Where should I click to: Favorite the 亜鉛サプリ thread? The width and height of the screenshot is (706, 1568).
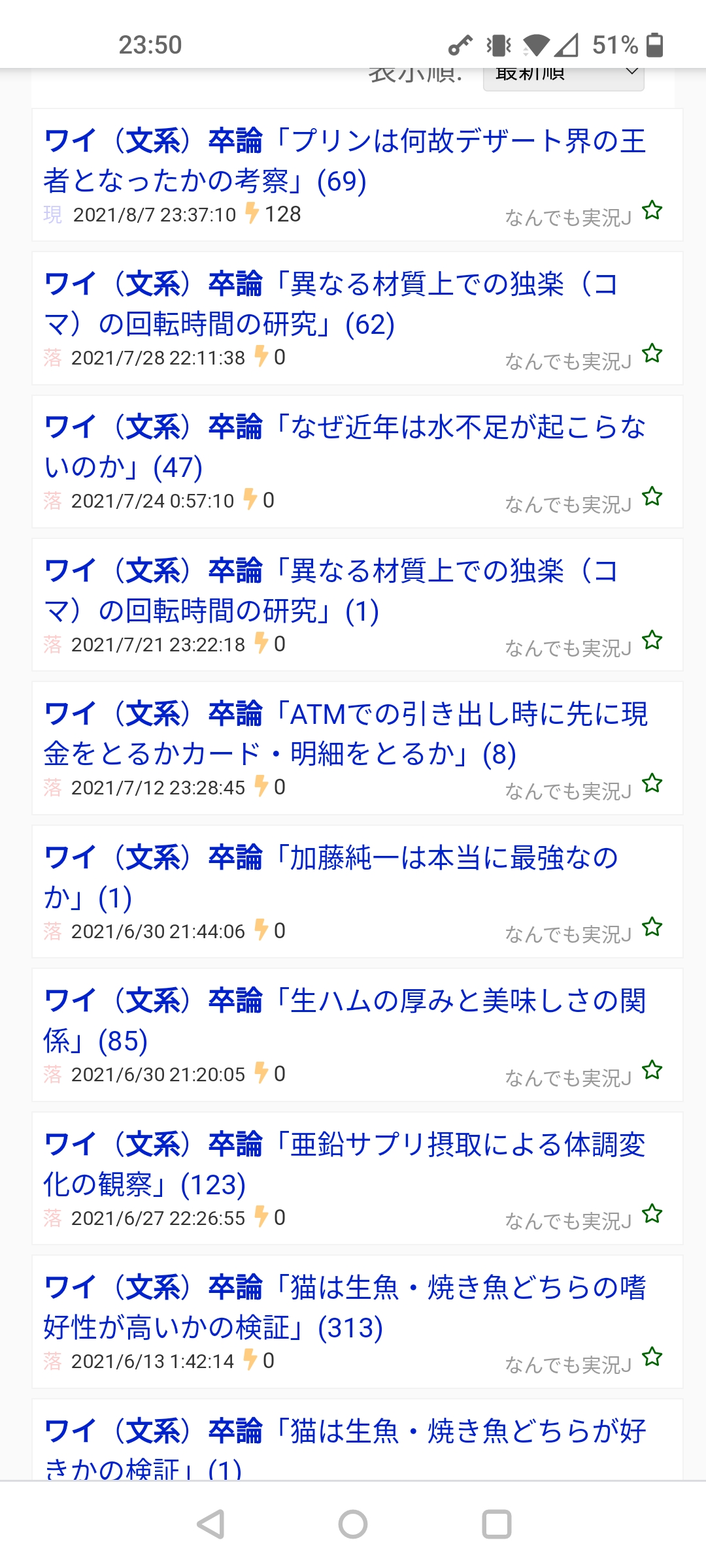652,1214
